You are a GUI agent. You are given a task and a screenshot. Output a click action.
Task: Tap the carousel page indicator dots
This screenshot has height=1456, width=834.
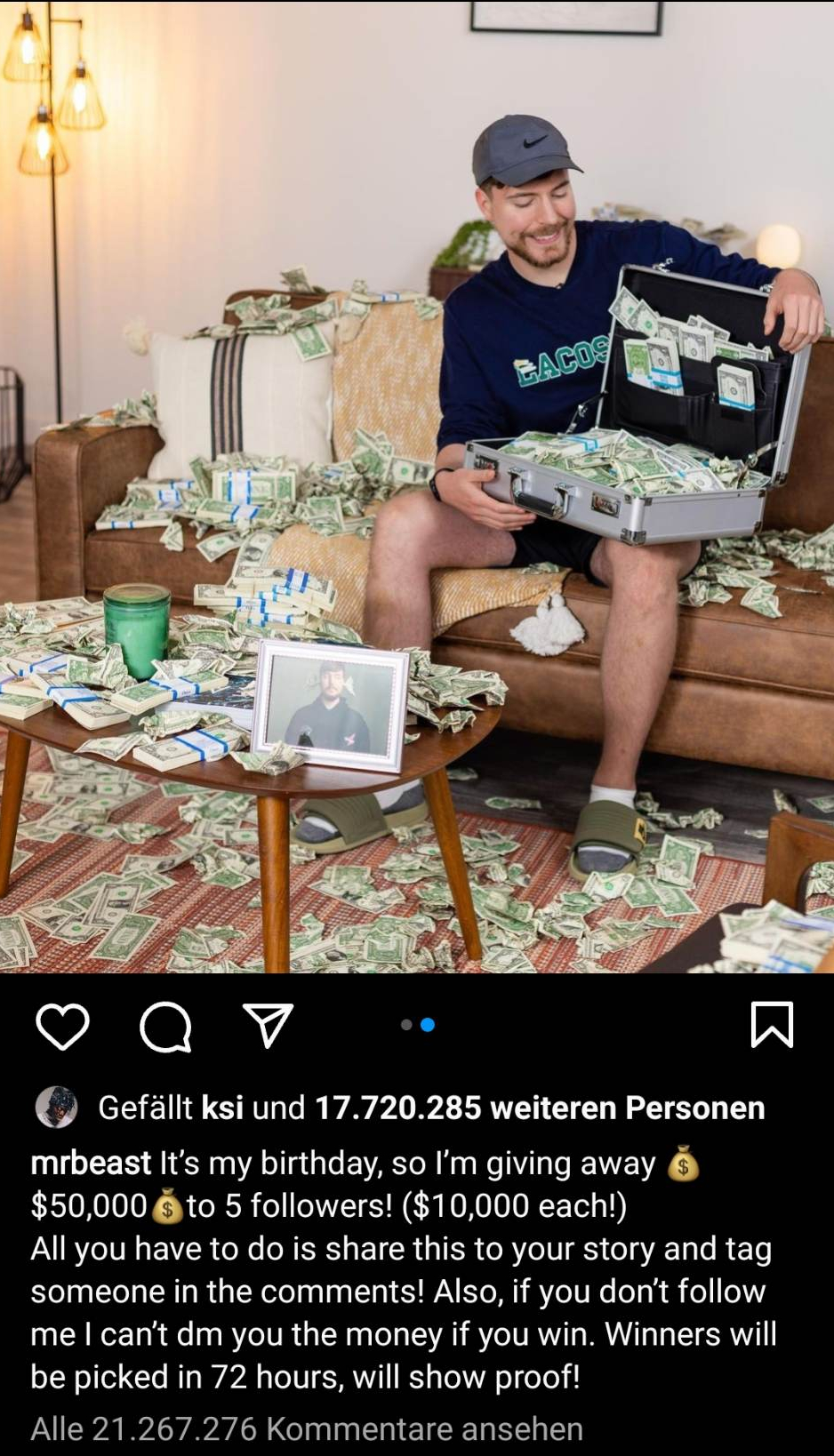(417, 1025)
